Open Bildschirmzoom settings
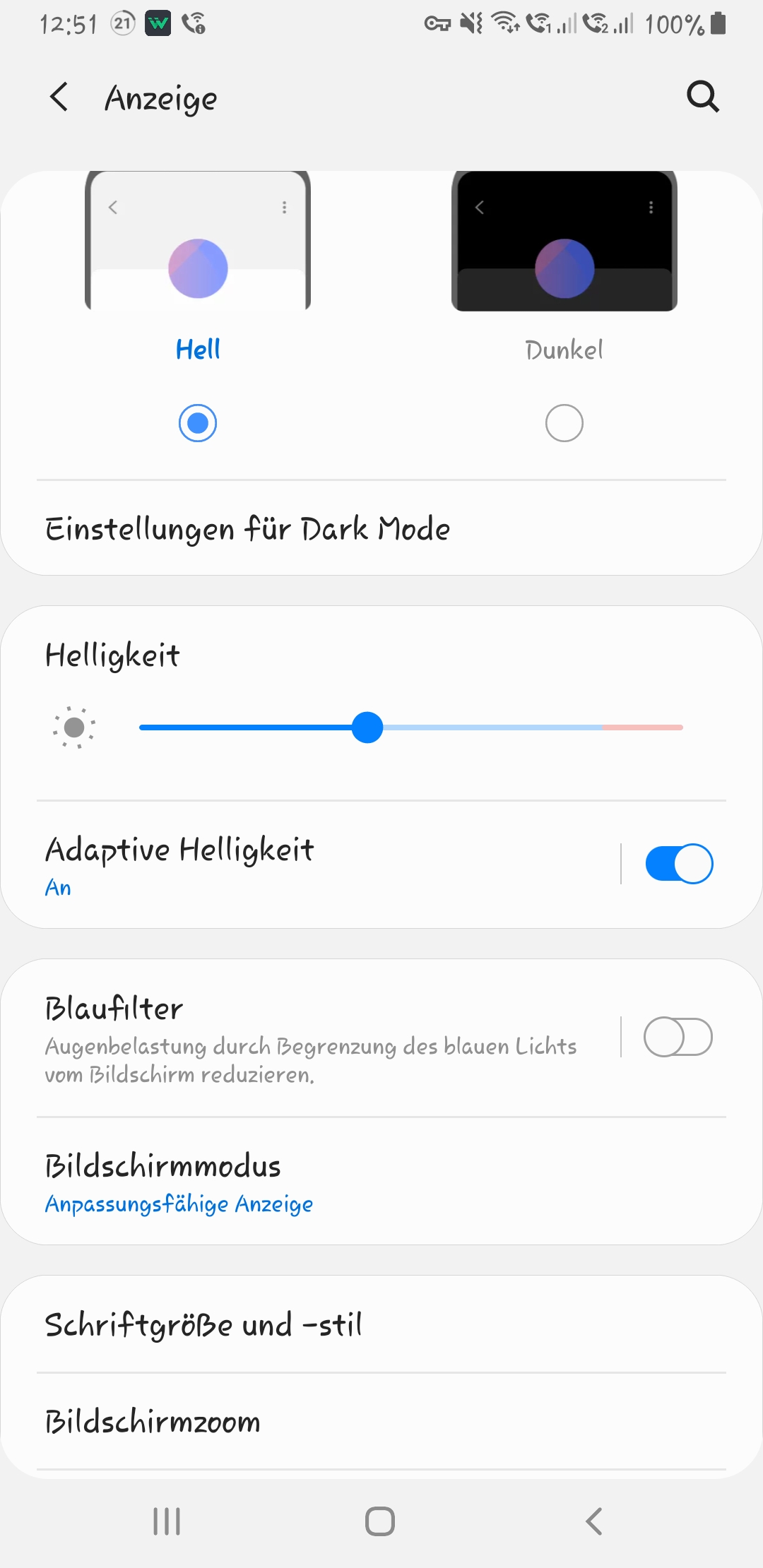 tap(152, 1421)
